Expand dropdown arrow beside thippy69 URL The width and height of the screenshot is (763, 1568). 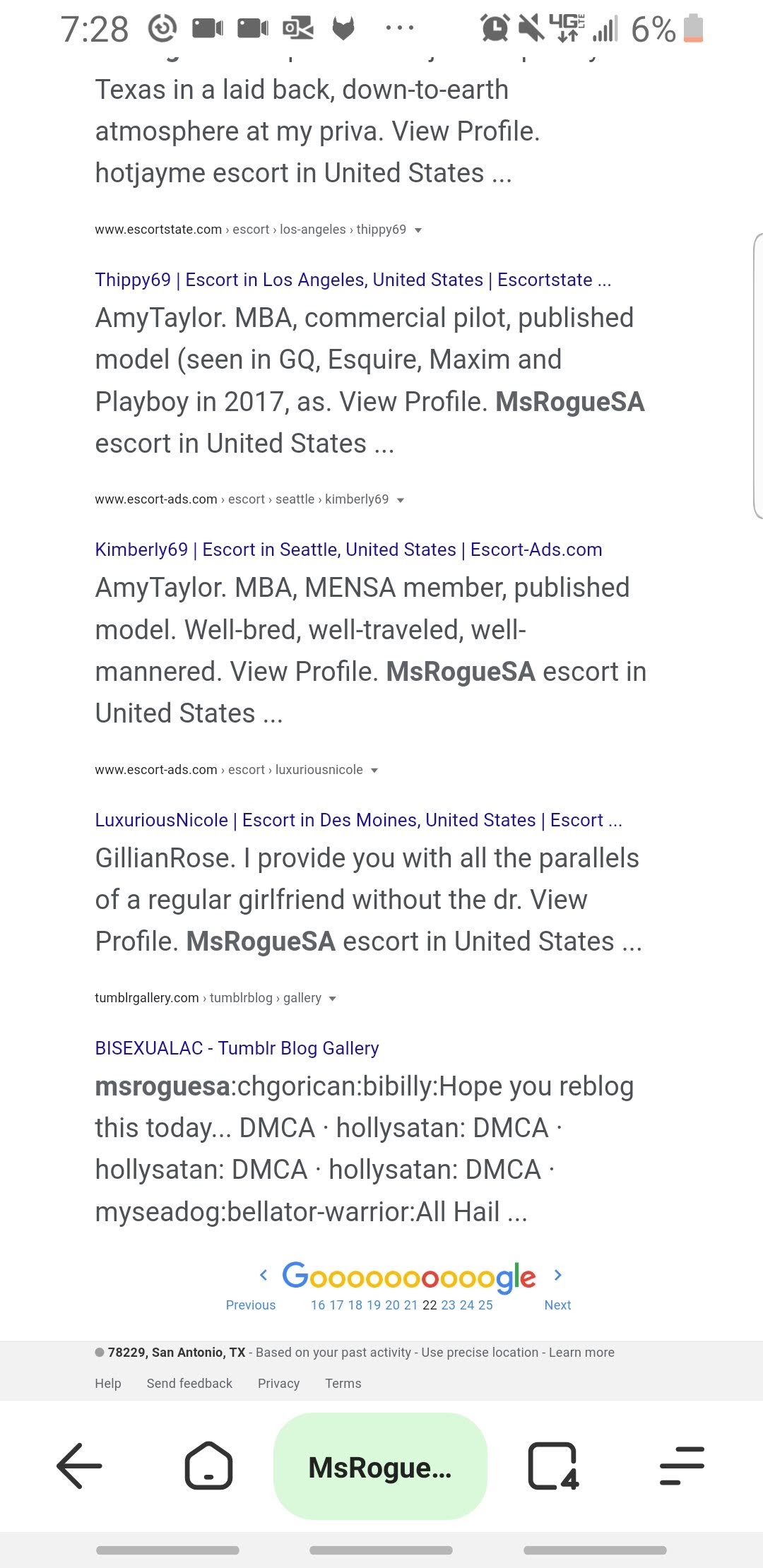(418, 230)
